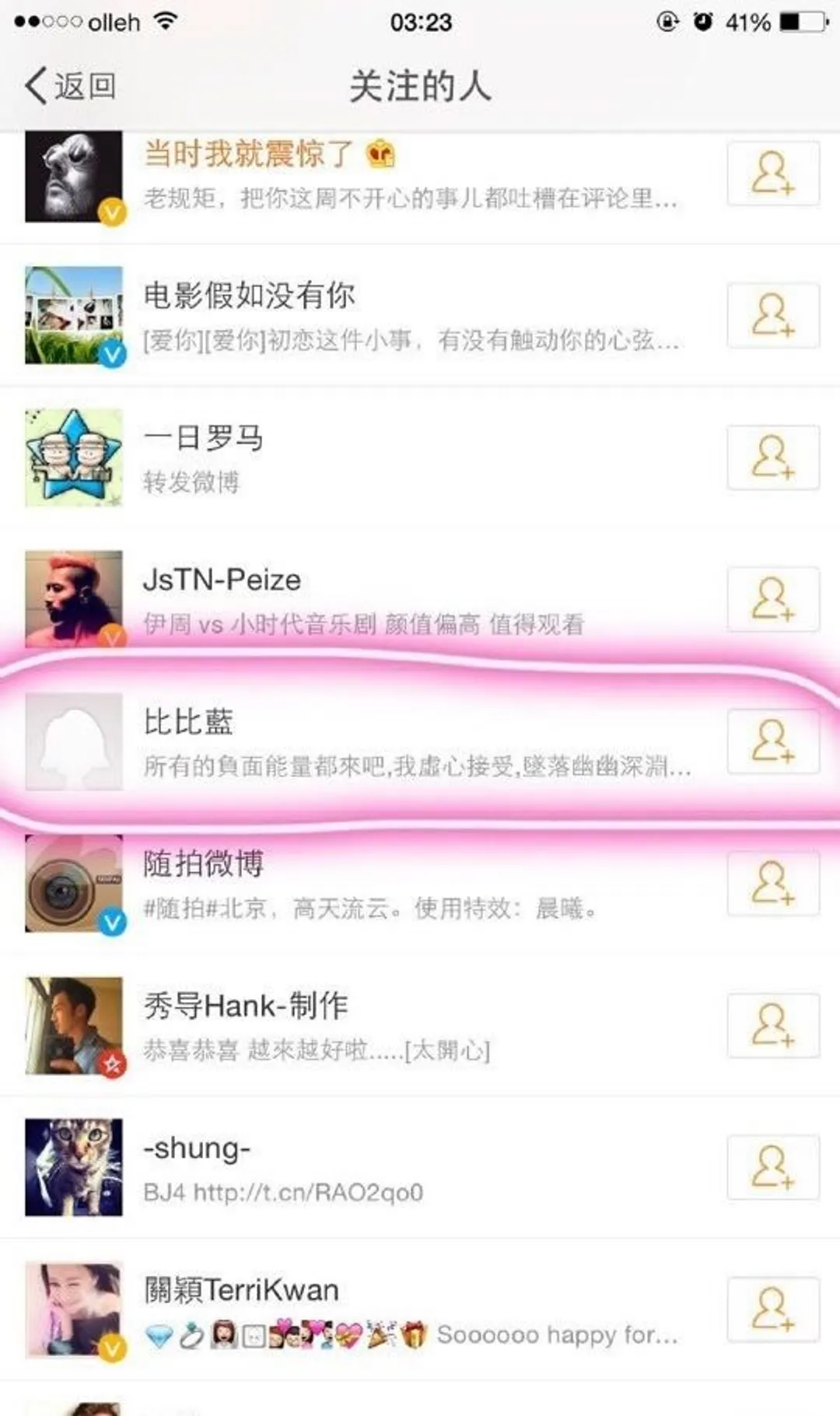840x1416 pixels.
Task: Go back using the 返回 button
Action: tap(70, 86)
